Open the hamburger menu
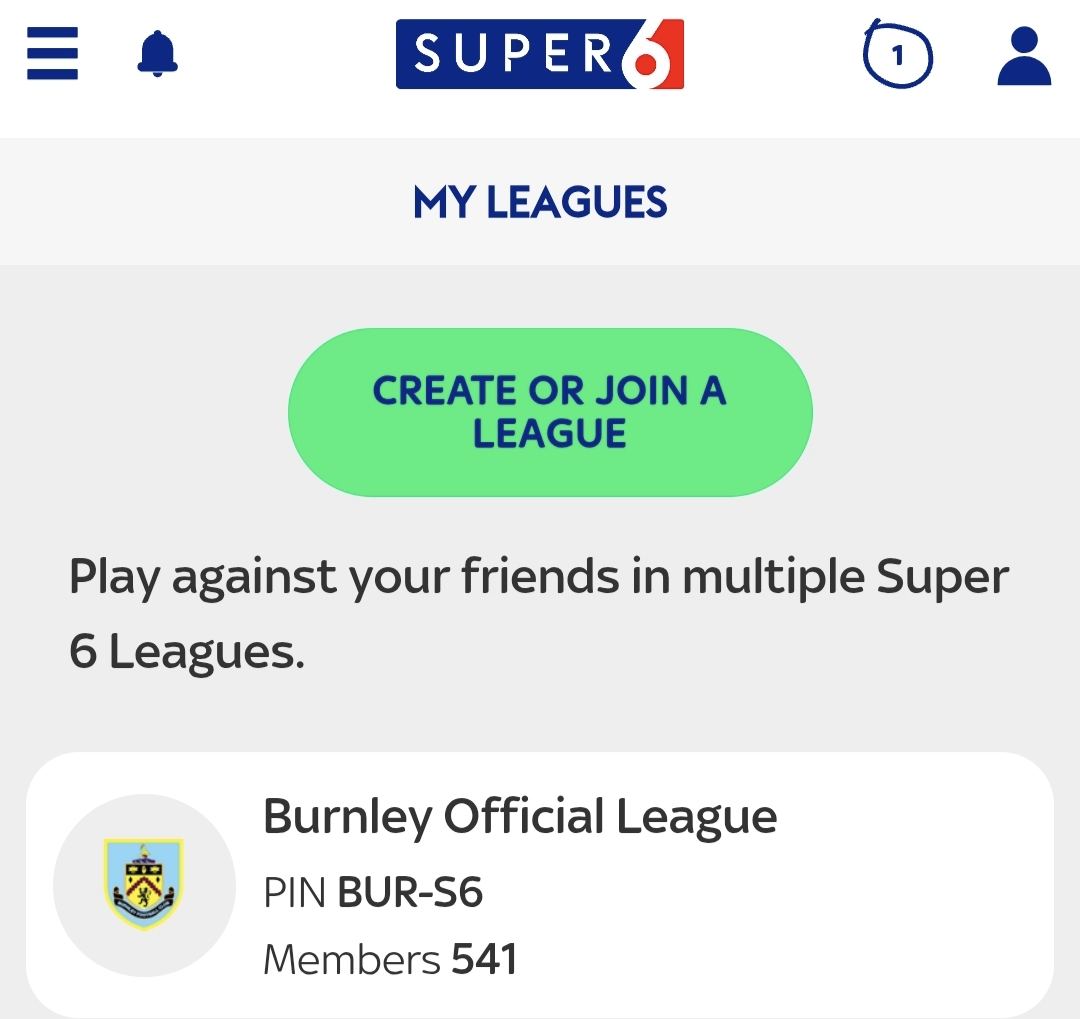1080x1019 pixels. tap(52, 54)
